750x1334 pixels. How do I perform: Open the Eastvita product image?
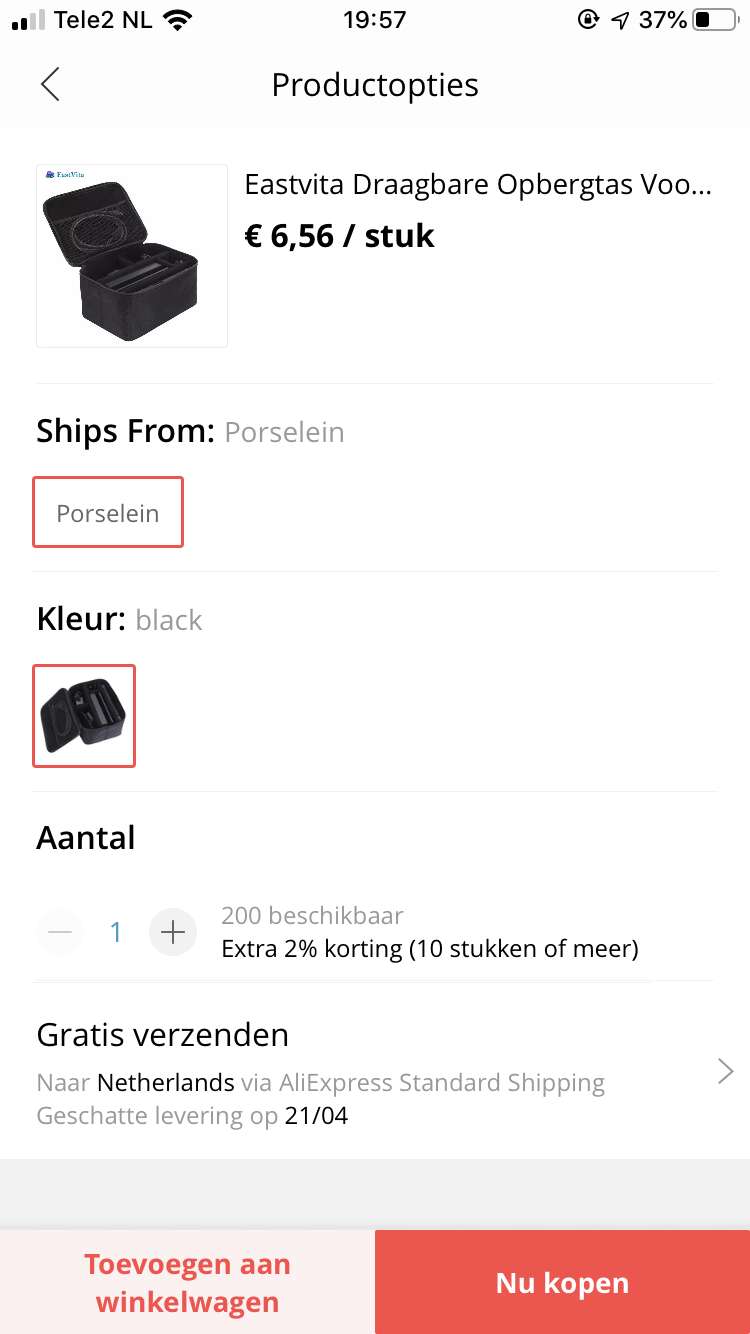[132, 256]
